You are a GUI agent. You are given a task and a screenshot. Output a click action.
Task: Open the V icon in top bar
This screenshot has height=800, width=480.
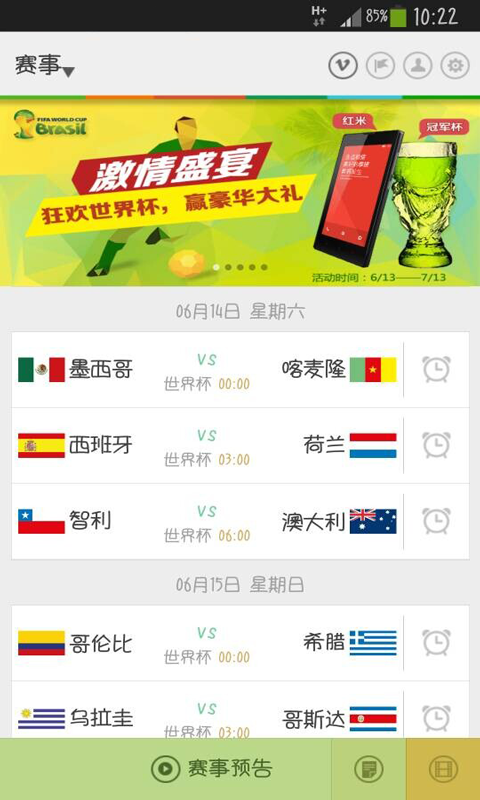tap(343, 66)
